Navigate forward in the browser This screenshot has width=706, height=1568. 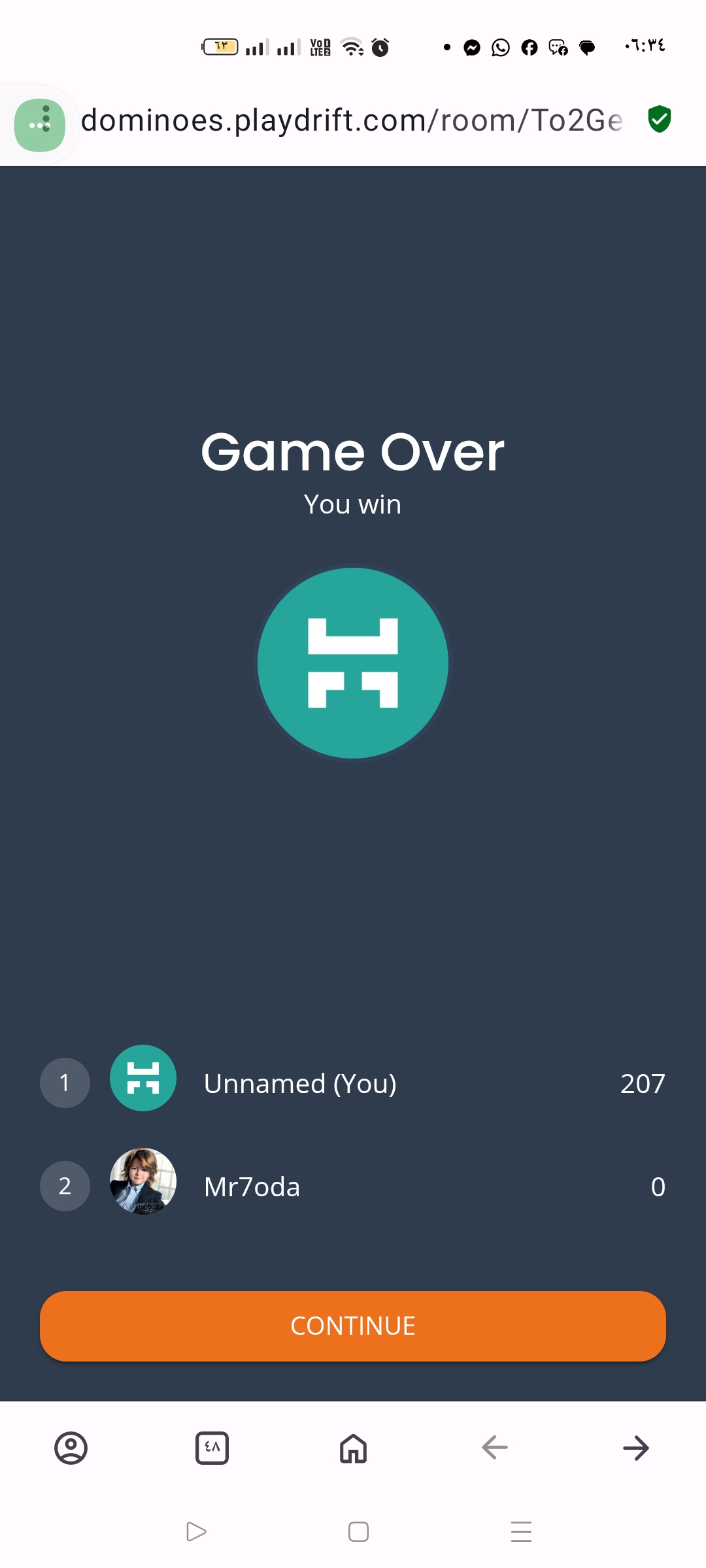[x=635, y=1448]
